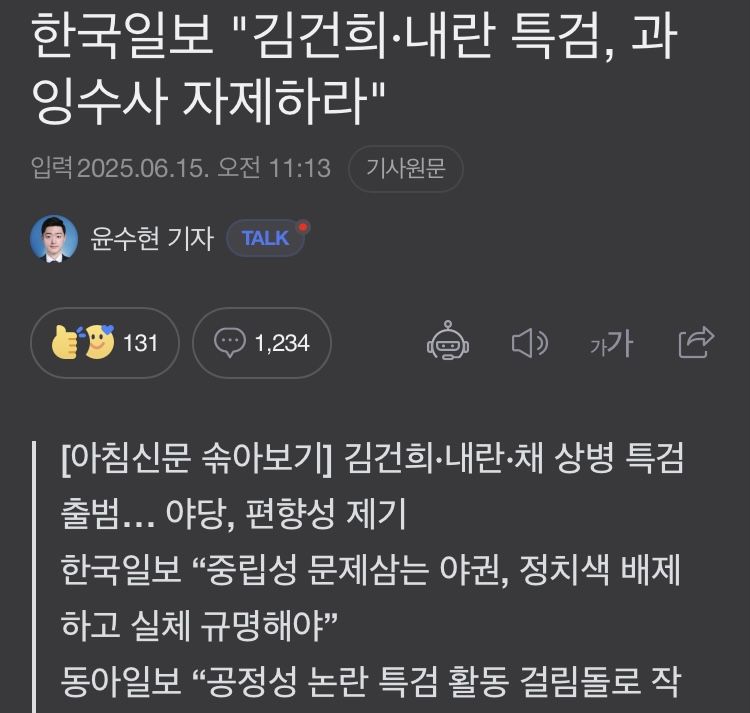Listen to the article with the speaker icon
This screenshot has width=750, height=713.
pyautogui.click(x=529, y=343)
